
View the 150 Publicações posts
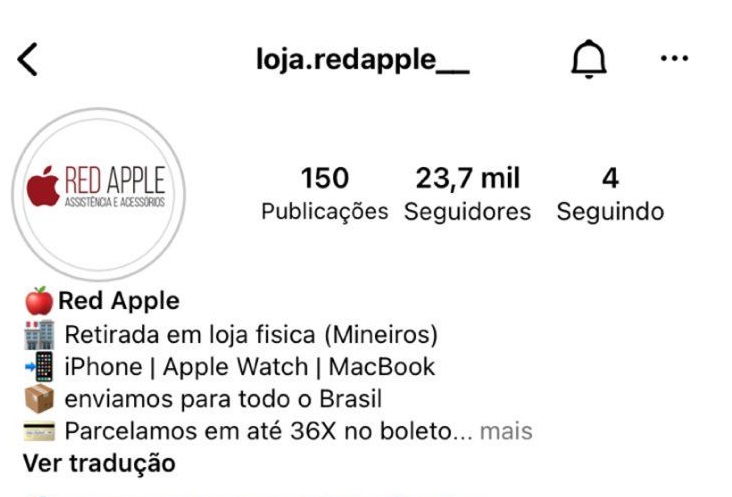(x=324, y=195)
